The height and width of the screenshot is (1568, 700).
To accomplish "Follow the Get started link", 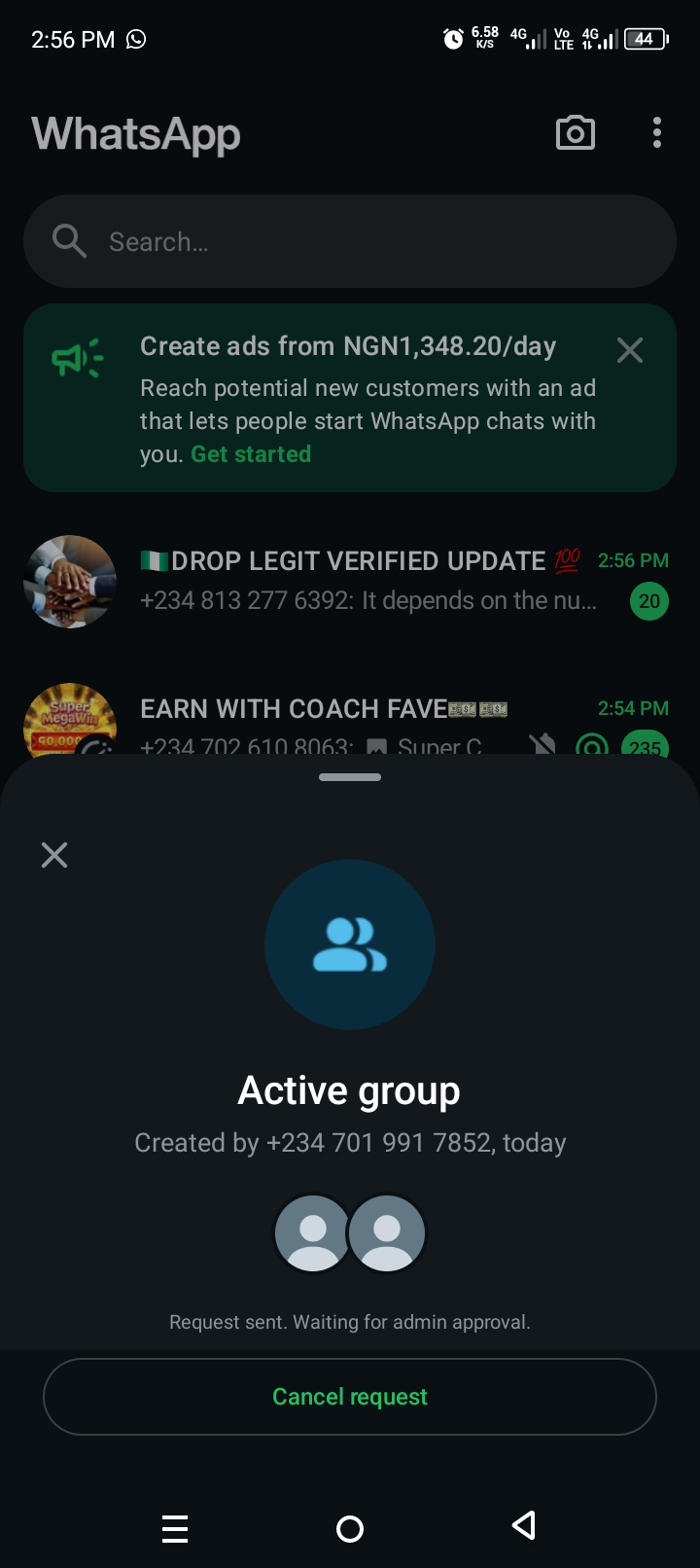I will point(251,454).
